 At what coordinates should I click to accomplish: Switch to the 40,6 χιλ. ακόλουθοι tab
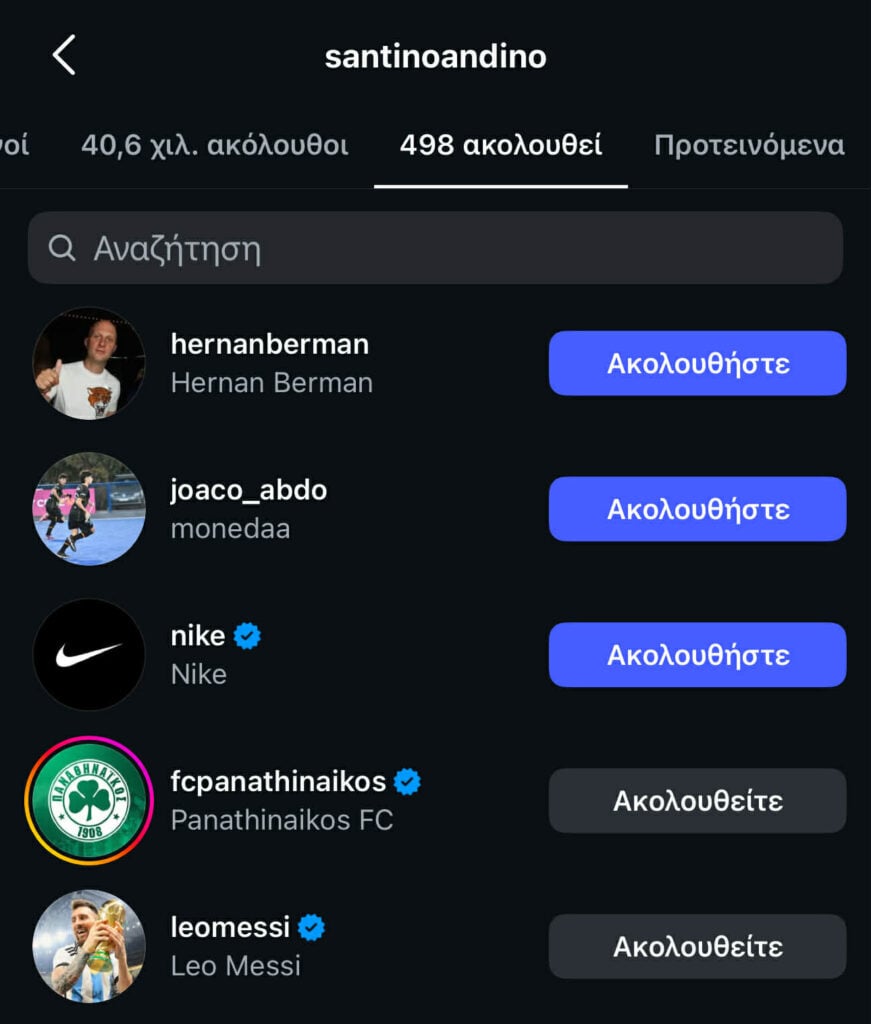click(214, 145)
